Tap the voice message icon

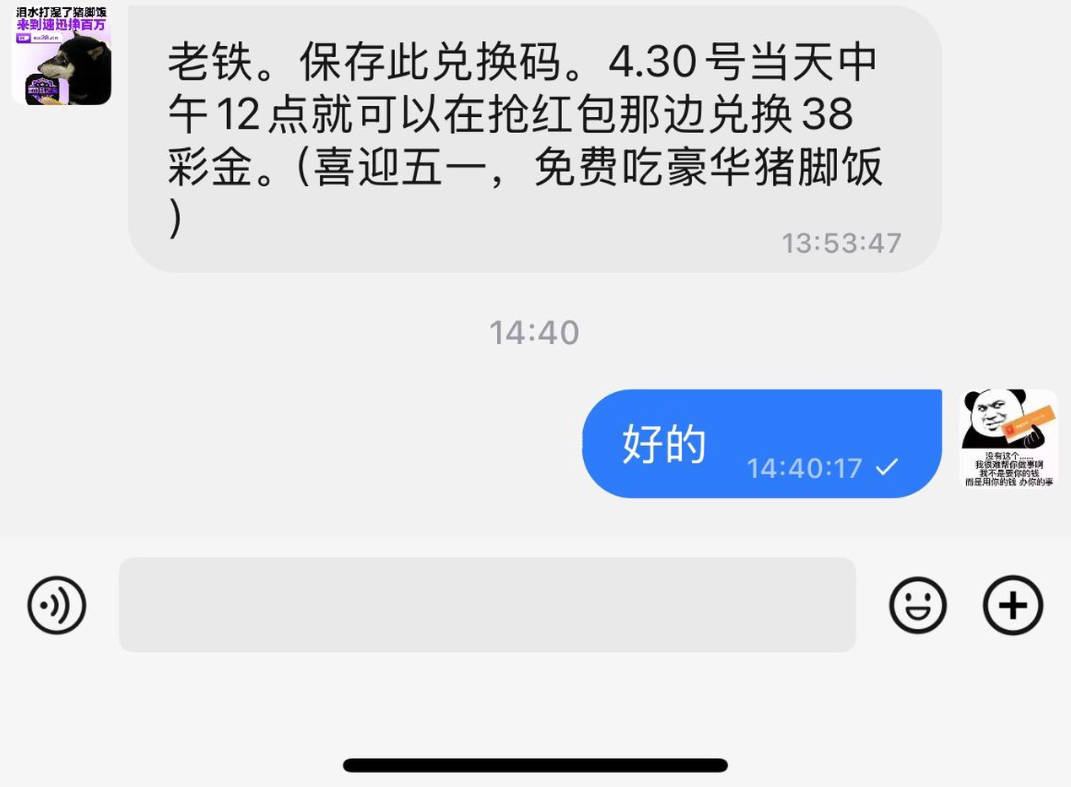point(57,605)
